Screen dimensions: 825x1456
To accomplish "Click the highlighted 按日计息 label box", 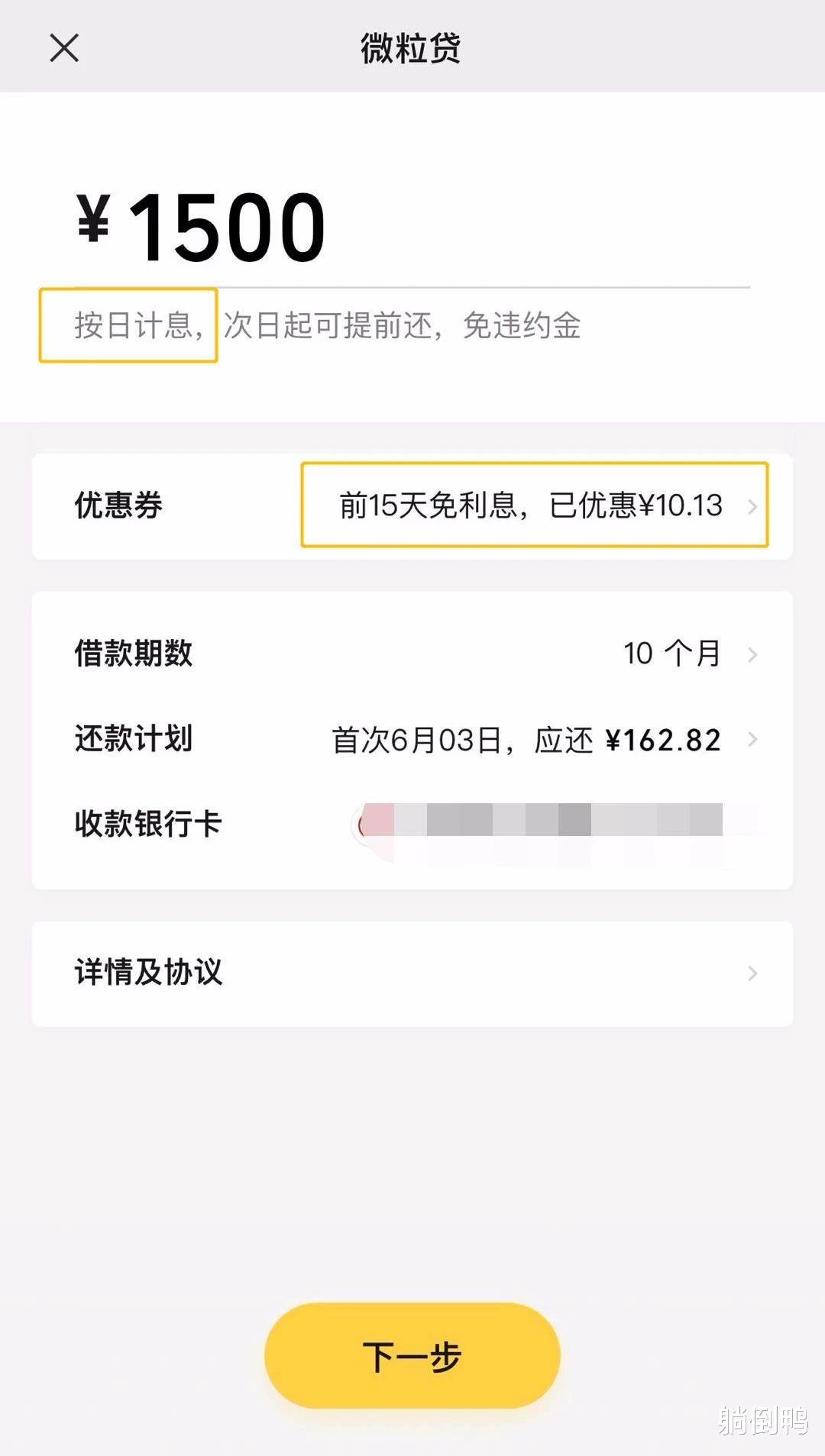I will [x=127, y=326].
